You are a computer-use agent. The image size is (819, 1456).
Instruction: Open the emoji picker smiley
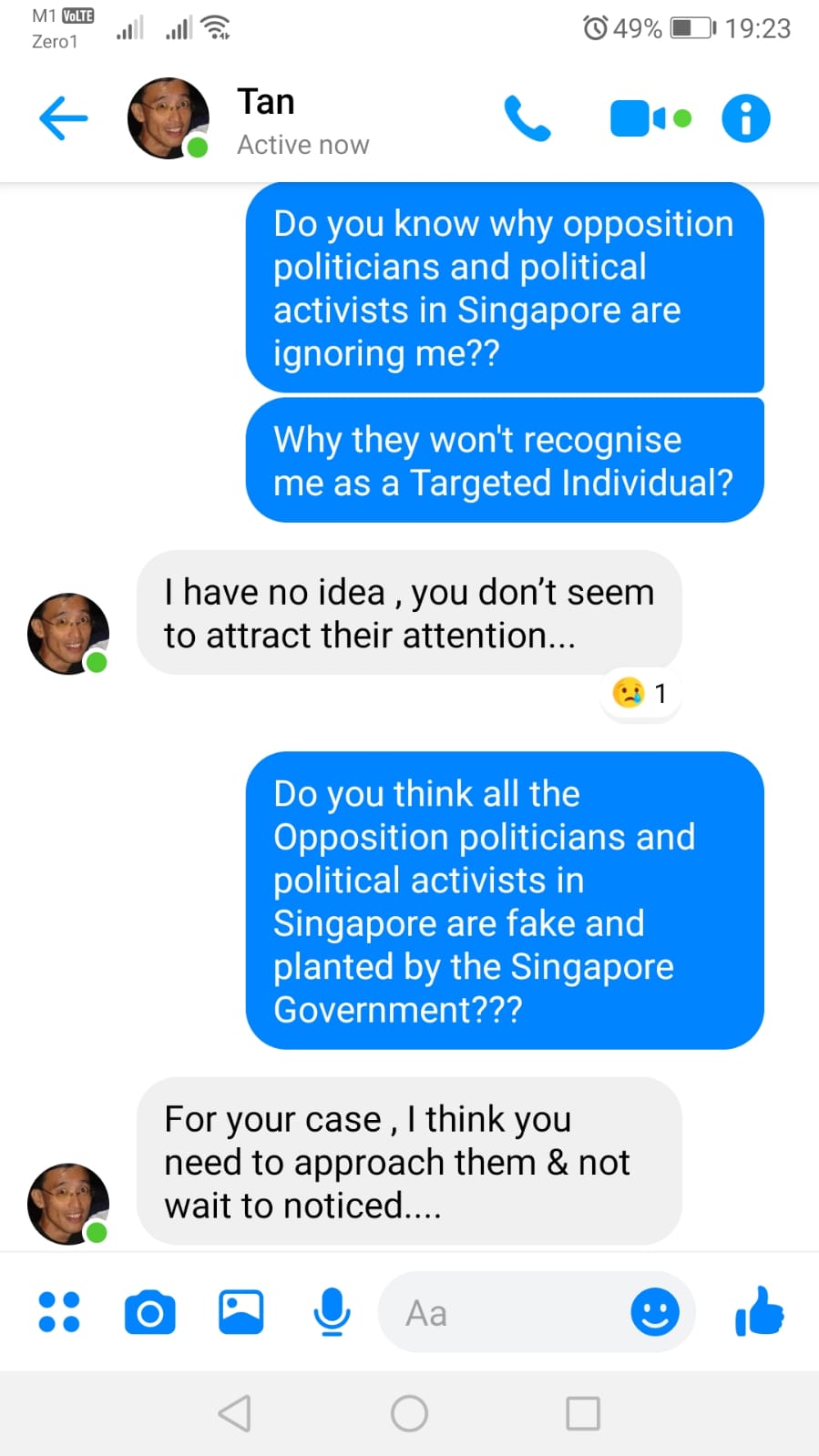(655, 1312)
